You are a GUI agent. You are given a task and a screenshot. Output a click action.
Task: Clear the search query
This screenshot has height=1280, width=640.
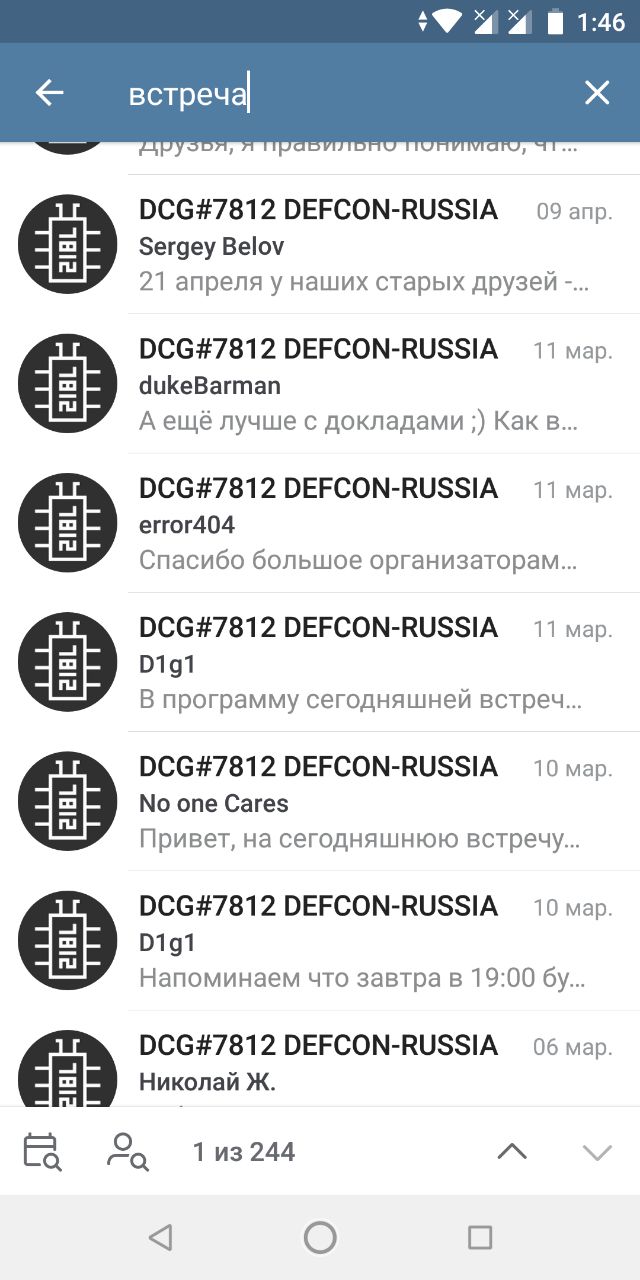pyautogui.click(x=596, y=93)
